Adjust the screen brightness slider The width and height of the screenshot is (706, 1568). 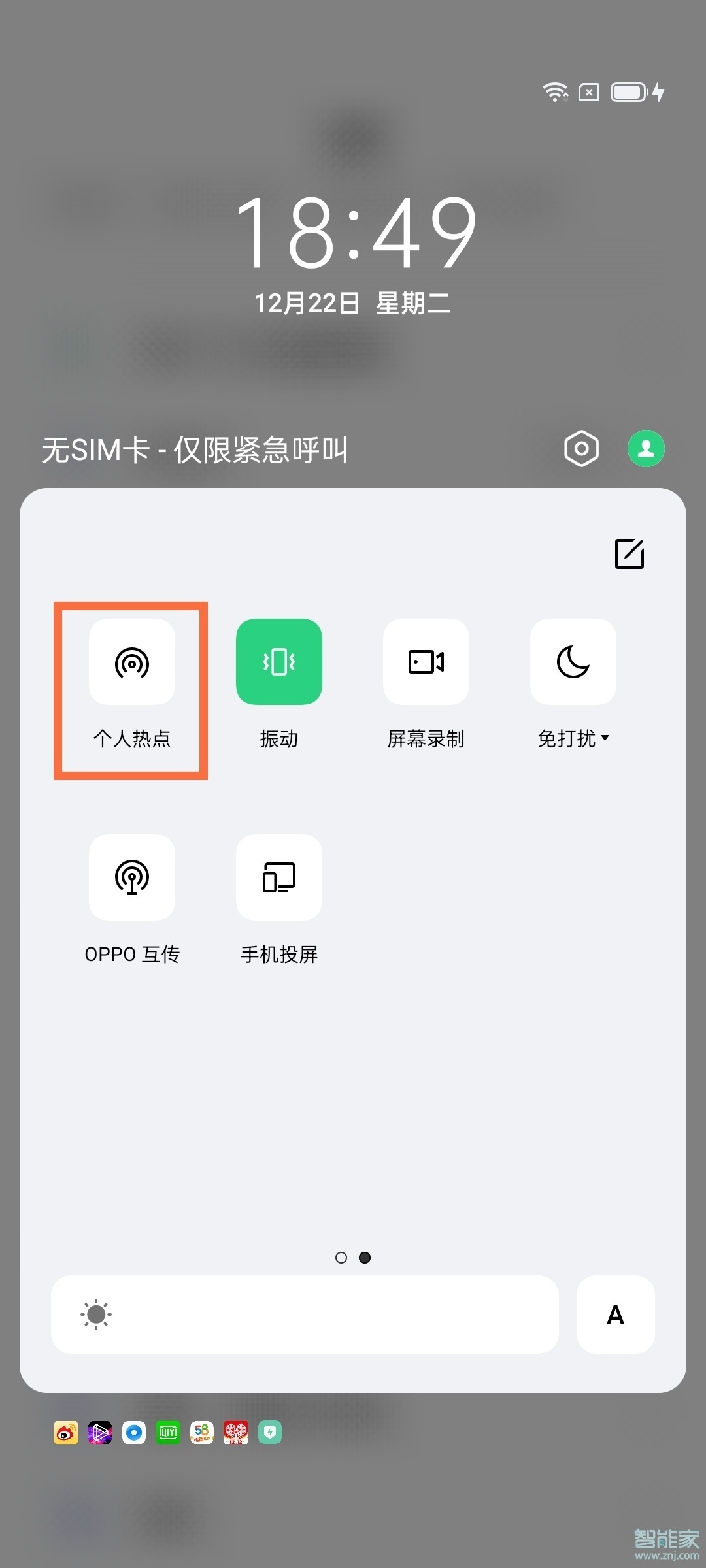[304, 1315]
